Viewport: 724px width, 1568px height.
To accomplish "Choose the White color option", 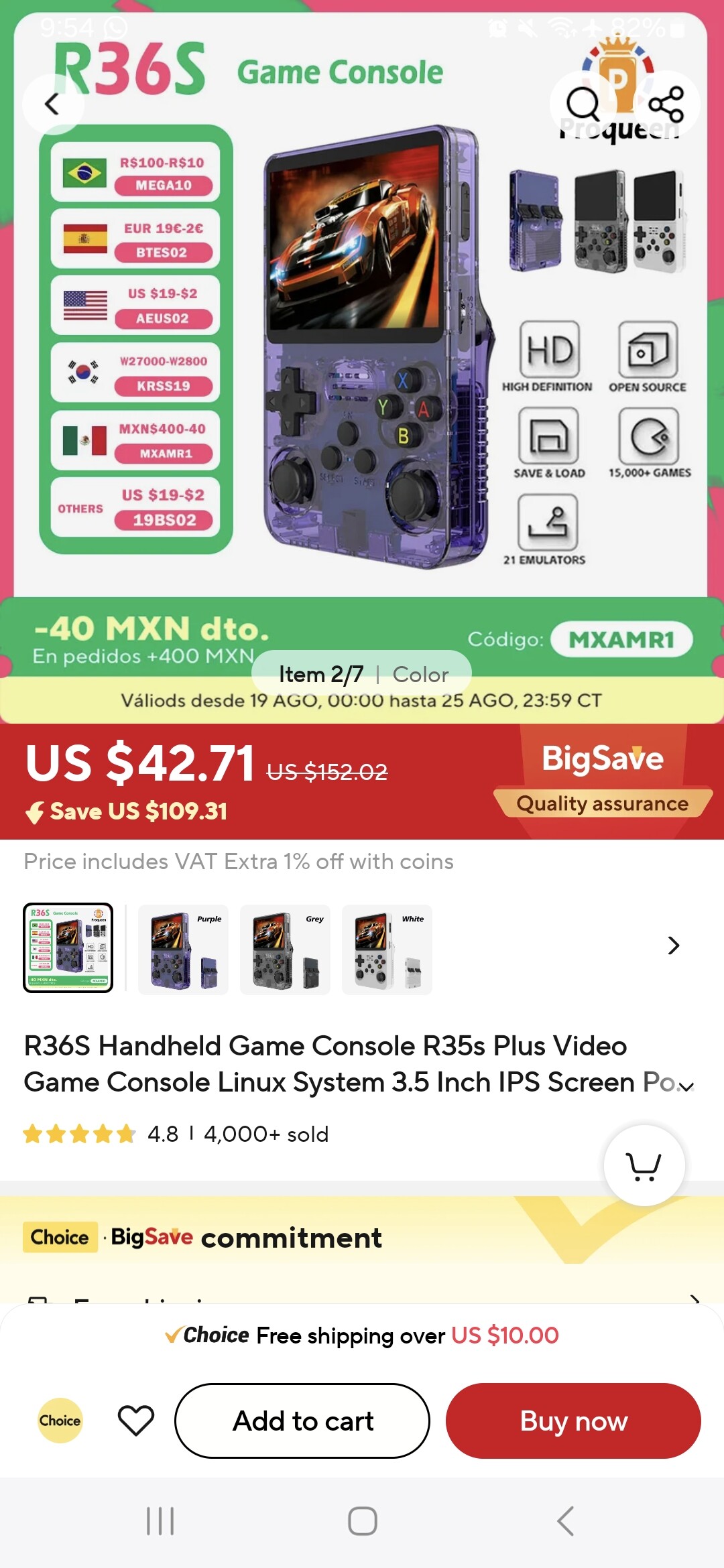I will tap(387, 949).
